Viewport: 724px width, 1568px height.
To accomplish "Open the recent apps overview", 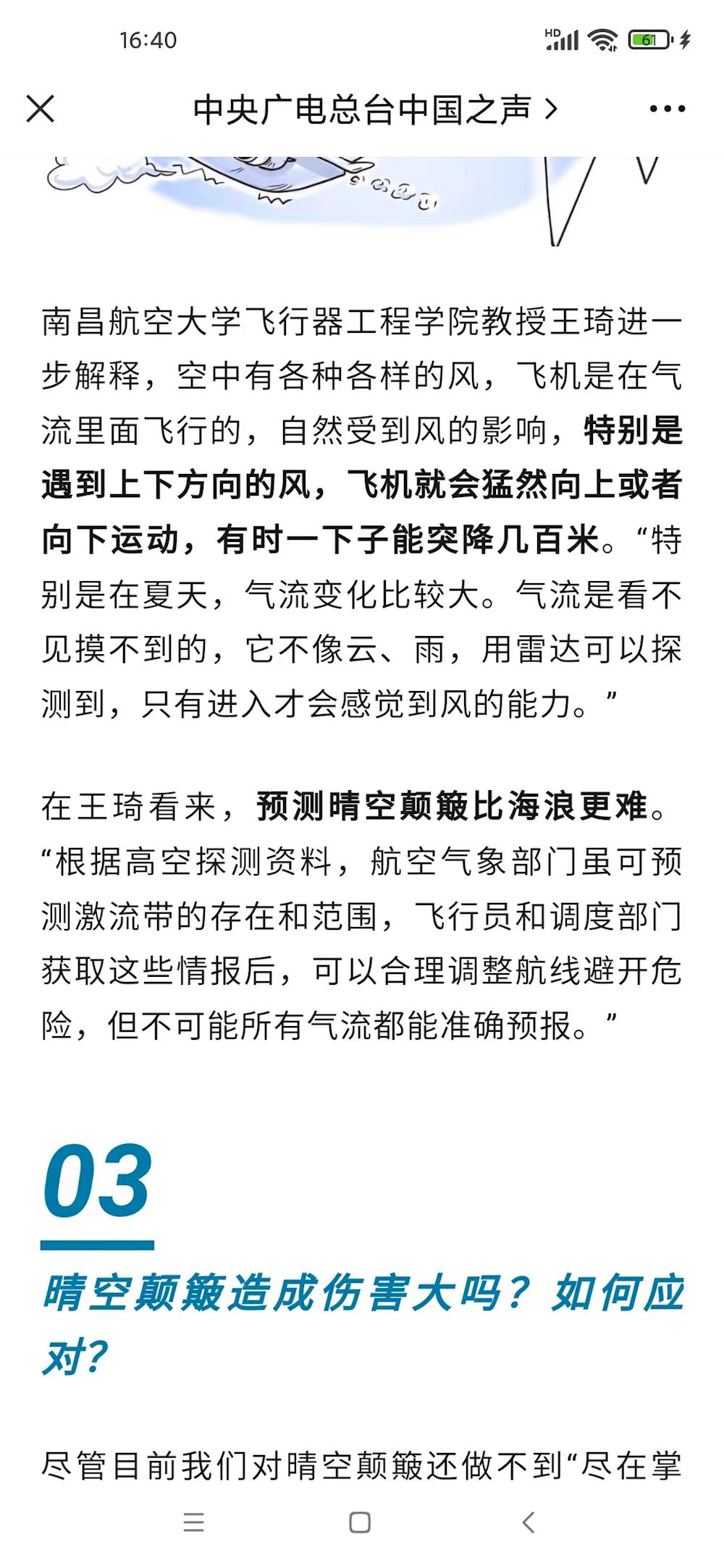I will 193,1522.
